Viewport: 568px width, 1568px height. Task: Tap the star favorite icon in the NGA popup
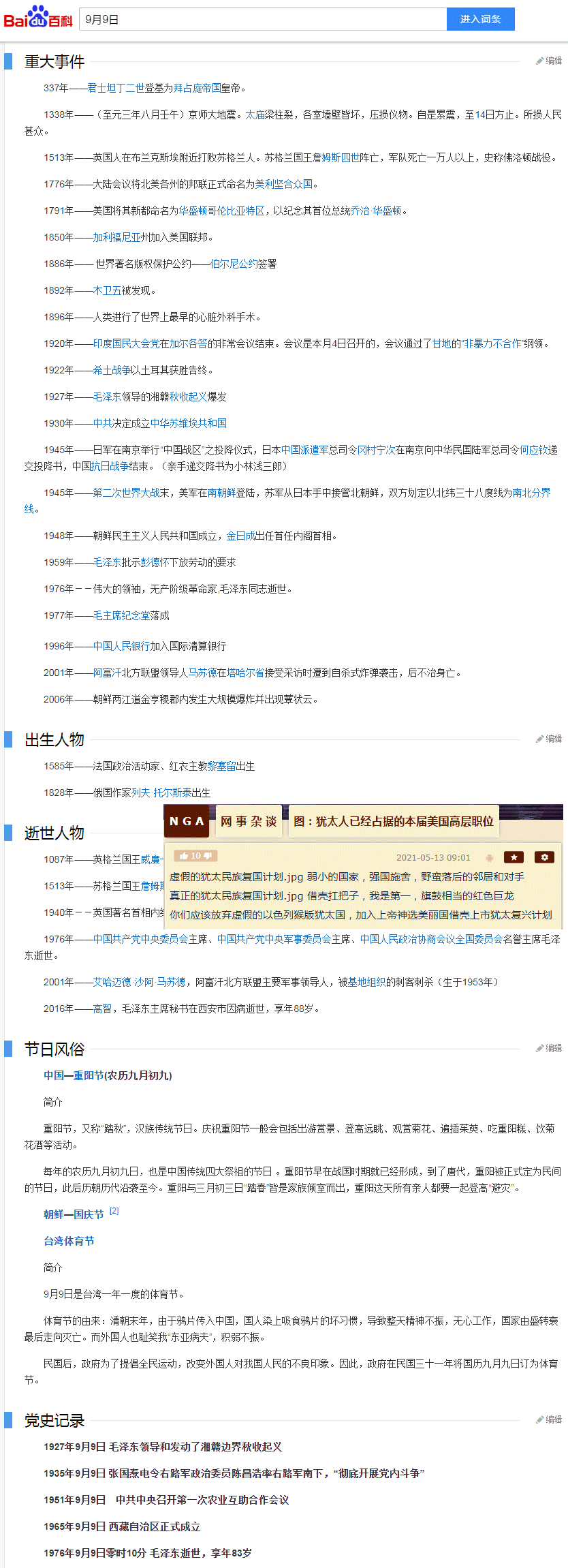514,857
